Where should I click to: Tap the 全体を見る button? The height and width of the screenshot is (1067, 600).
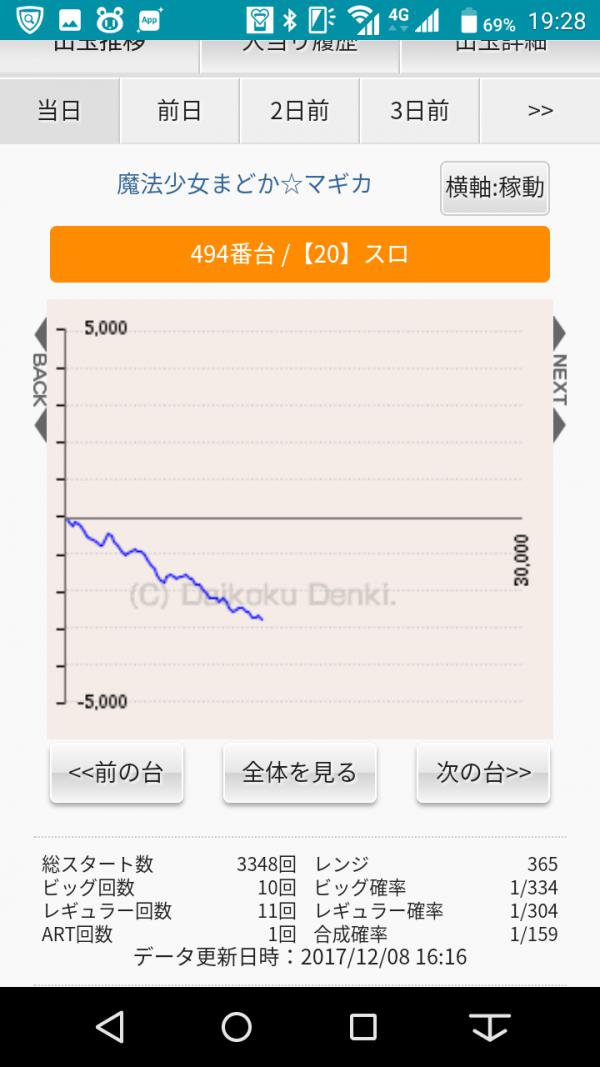pos(299,774)
